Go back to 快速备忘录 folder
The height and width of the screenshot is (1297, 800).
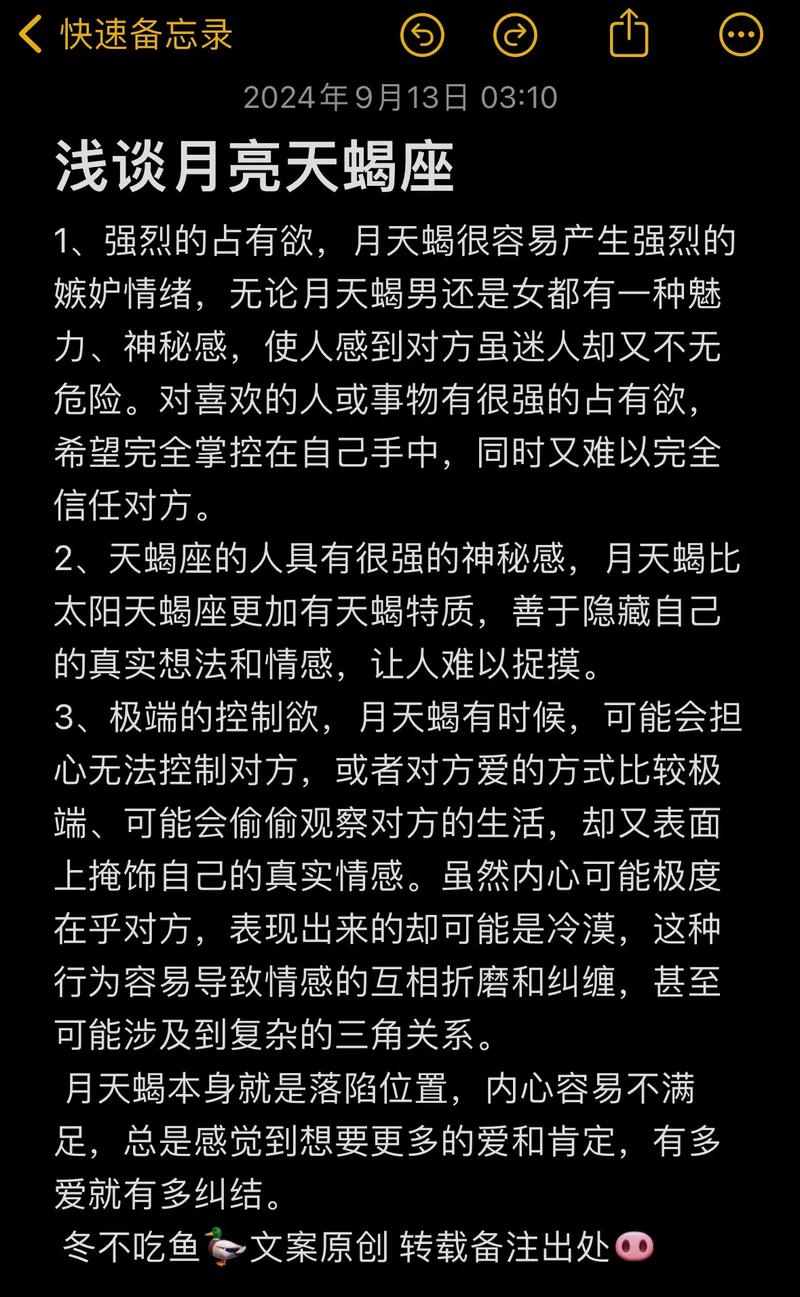pos(126,35)
